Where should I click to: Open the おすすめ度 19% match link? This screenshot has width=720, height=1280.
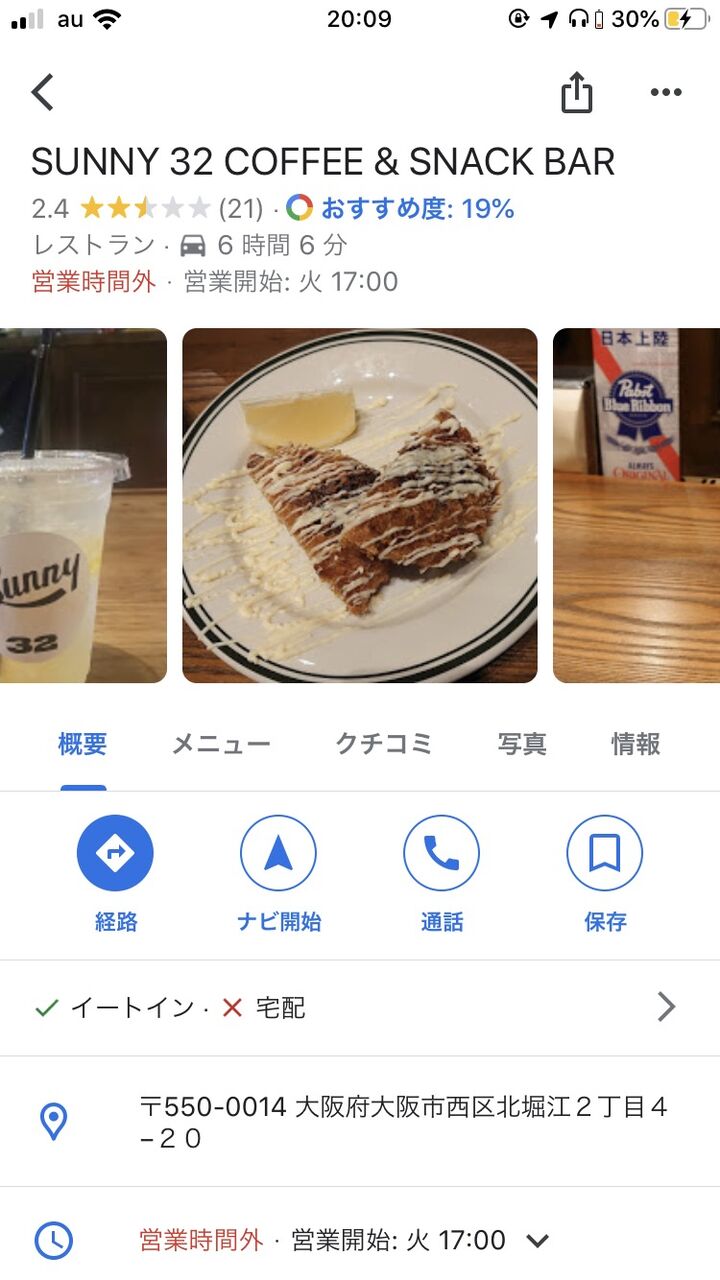(x=417, y=209)
